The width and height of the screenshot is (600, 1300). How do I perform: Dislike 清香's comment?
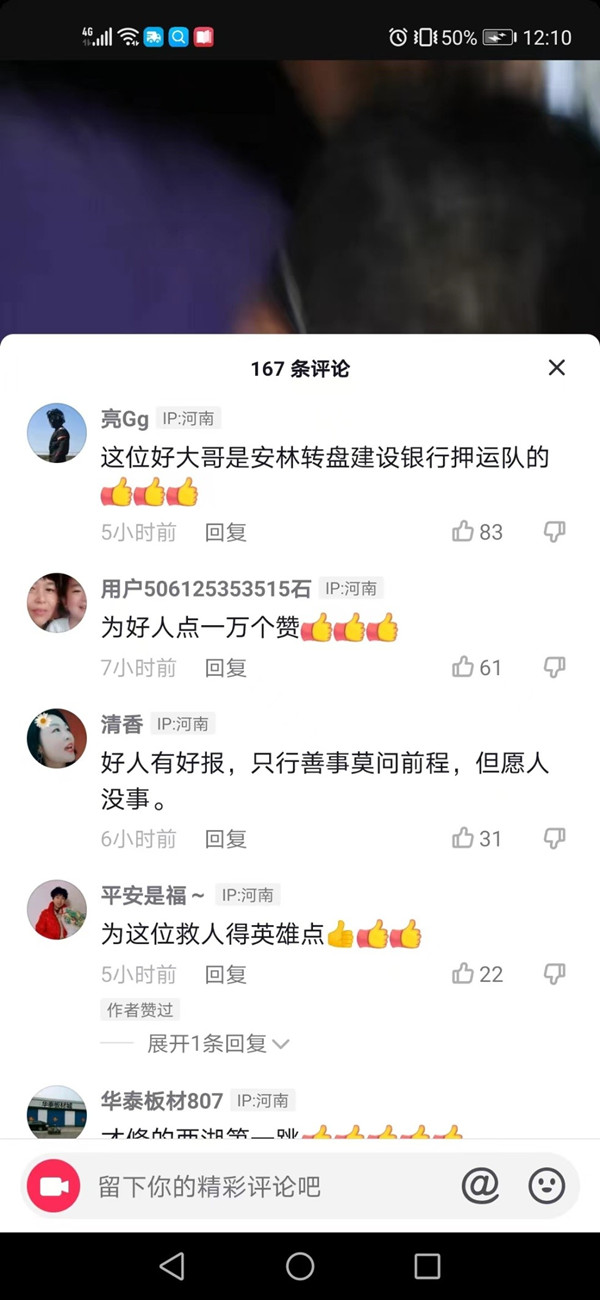555,838
